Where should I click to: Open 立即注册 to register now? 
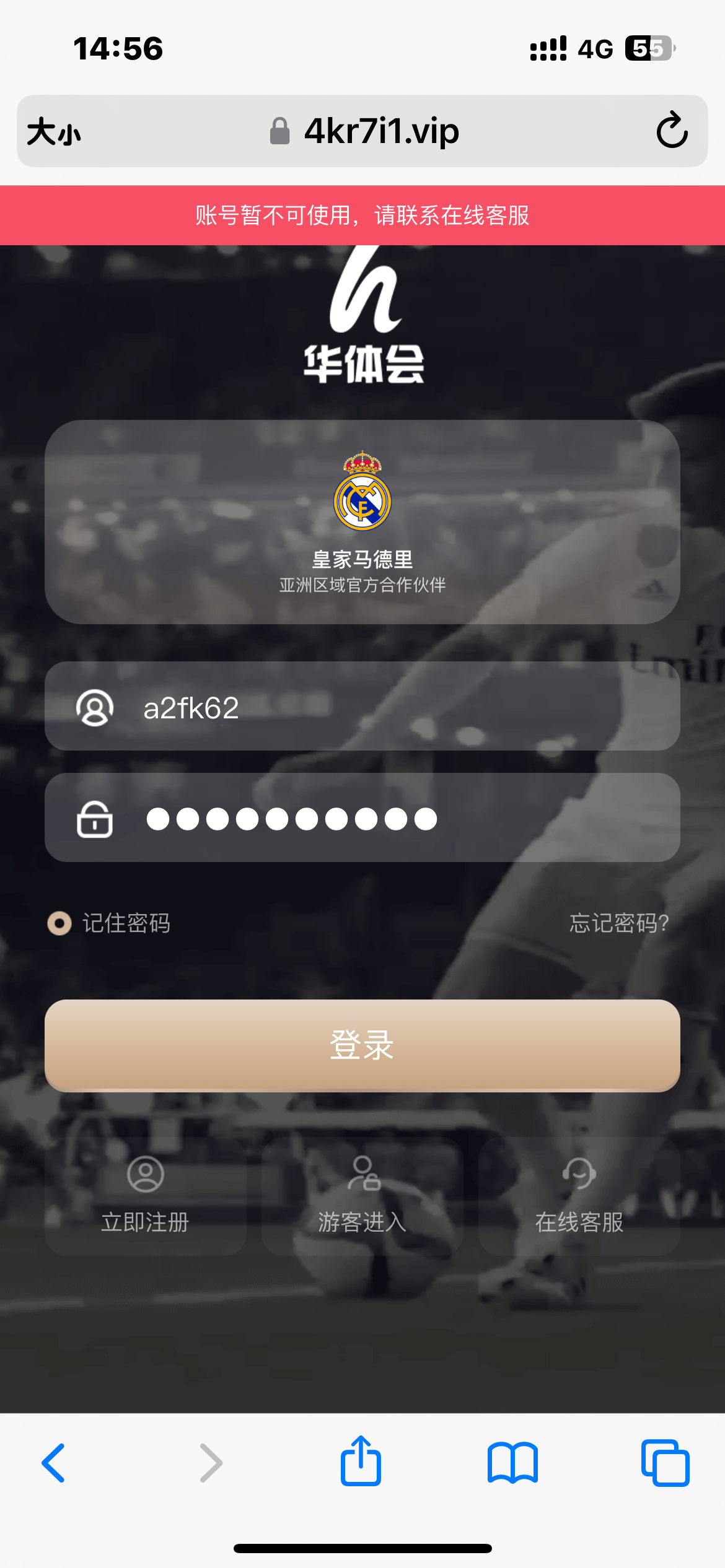[x=145, y=1196]
